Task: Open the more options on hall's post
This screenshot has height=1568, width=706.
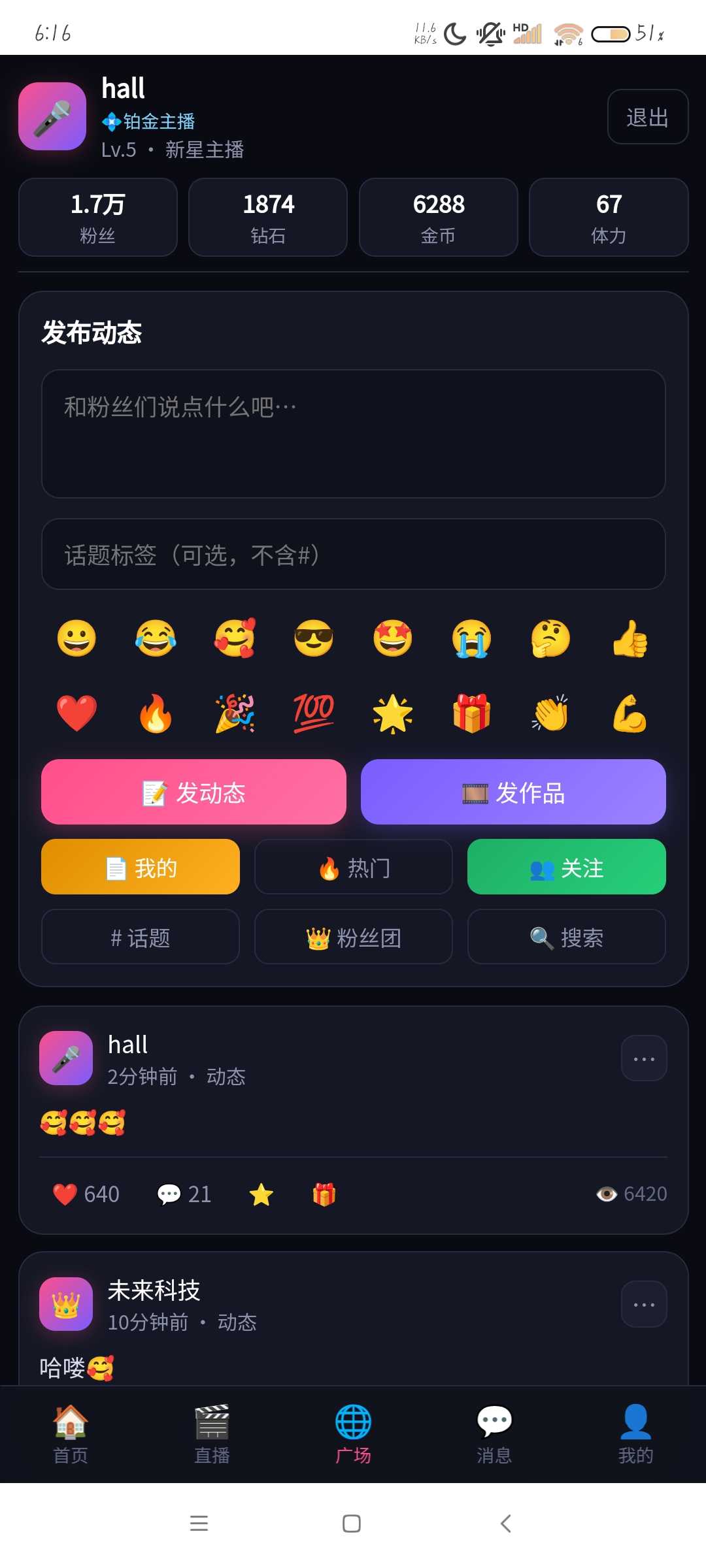Action: [644, 1058]
